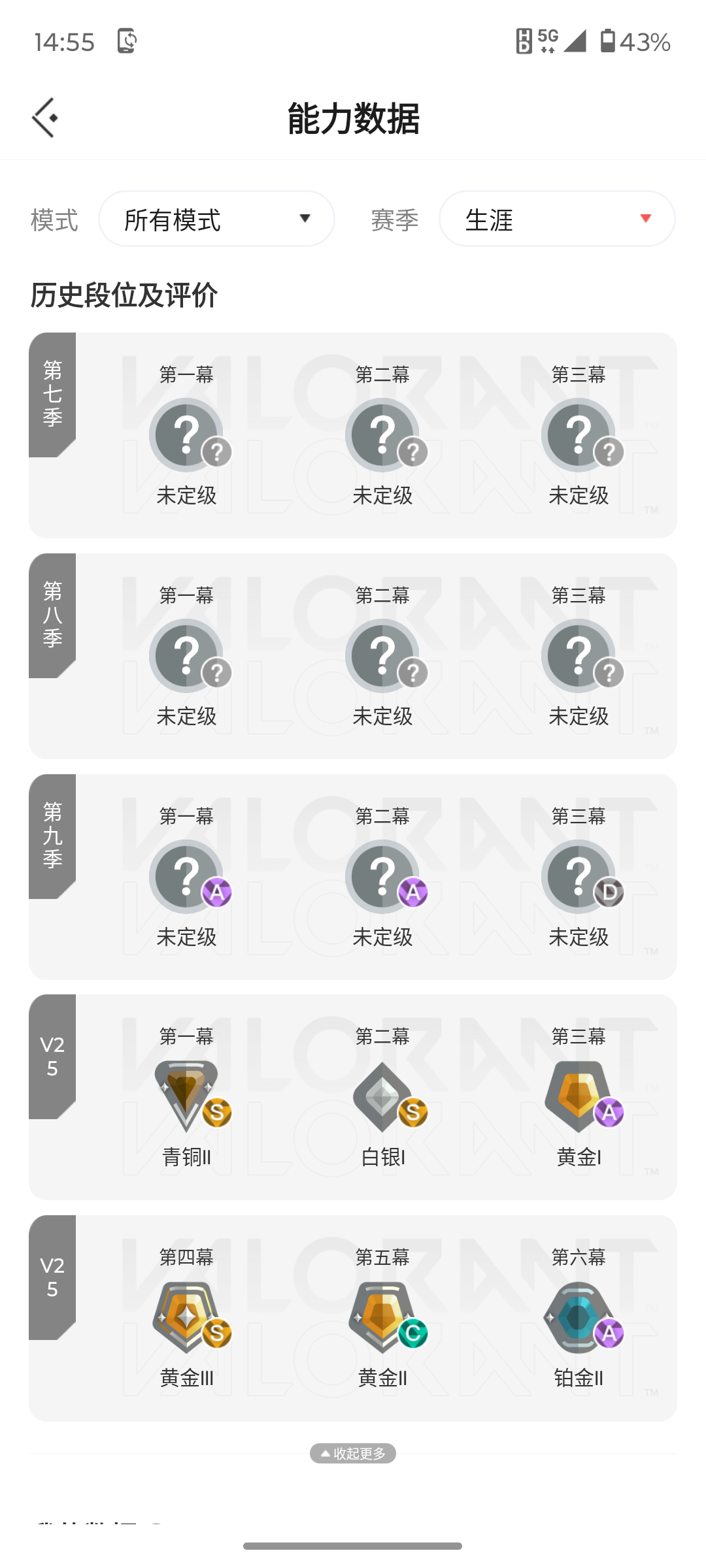Image resolution: width=706 pixels, height=1568 pixels.
Task: Collapse the rank history with 收起更多
Action: click(x=353, y=1453)
